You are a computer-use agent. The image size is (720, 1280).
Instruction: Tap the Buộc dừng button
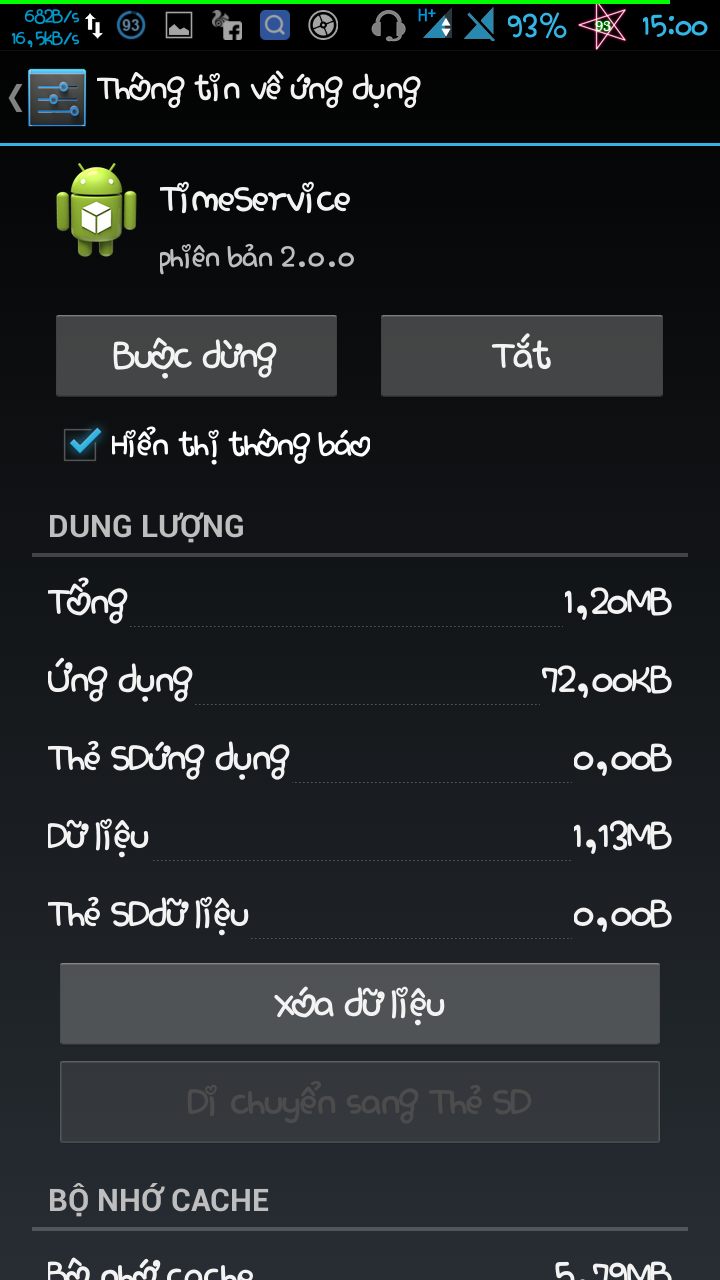coord(196,356)
